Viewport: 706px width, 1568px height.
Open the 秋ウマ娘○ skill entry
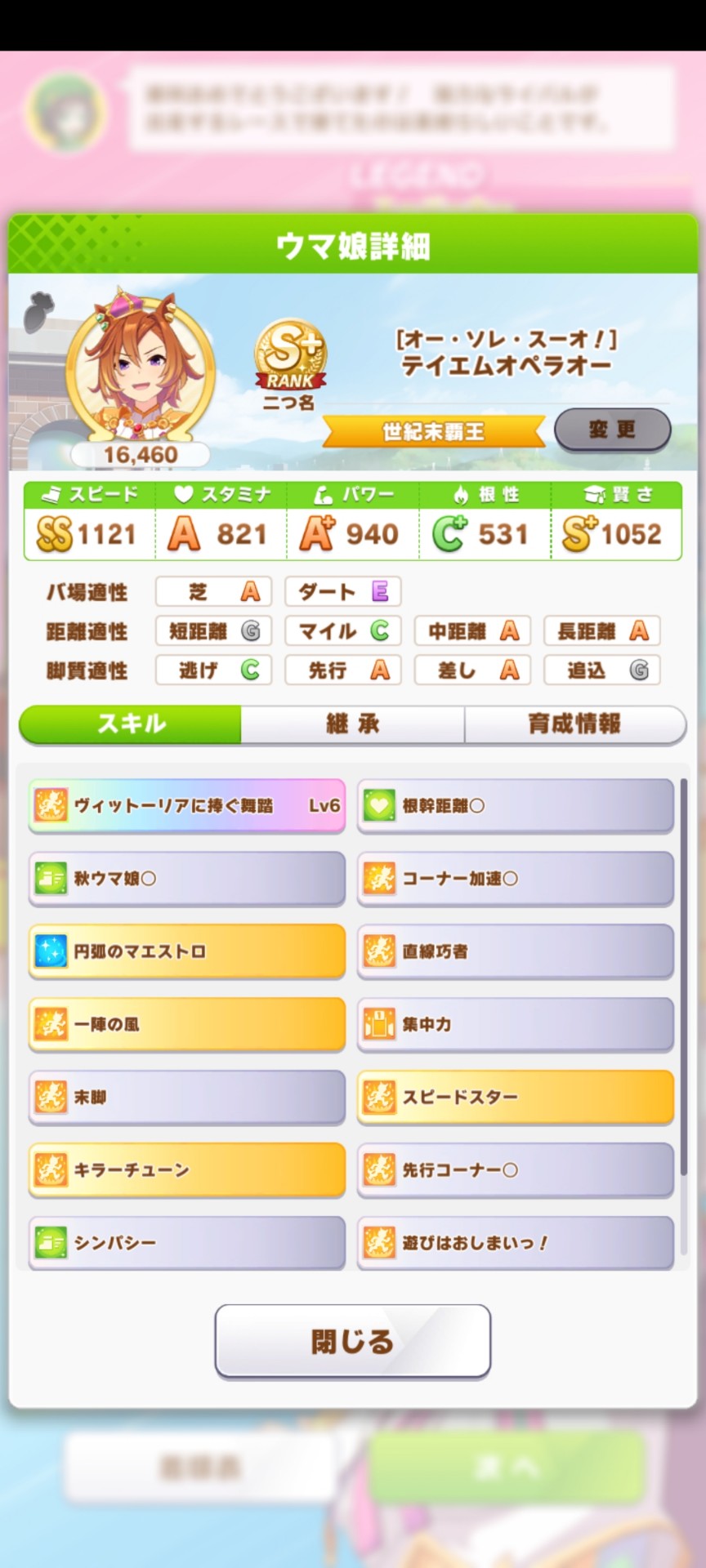pos(187,879)
